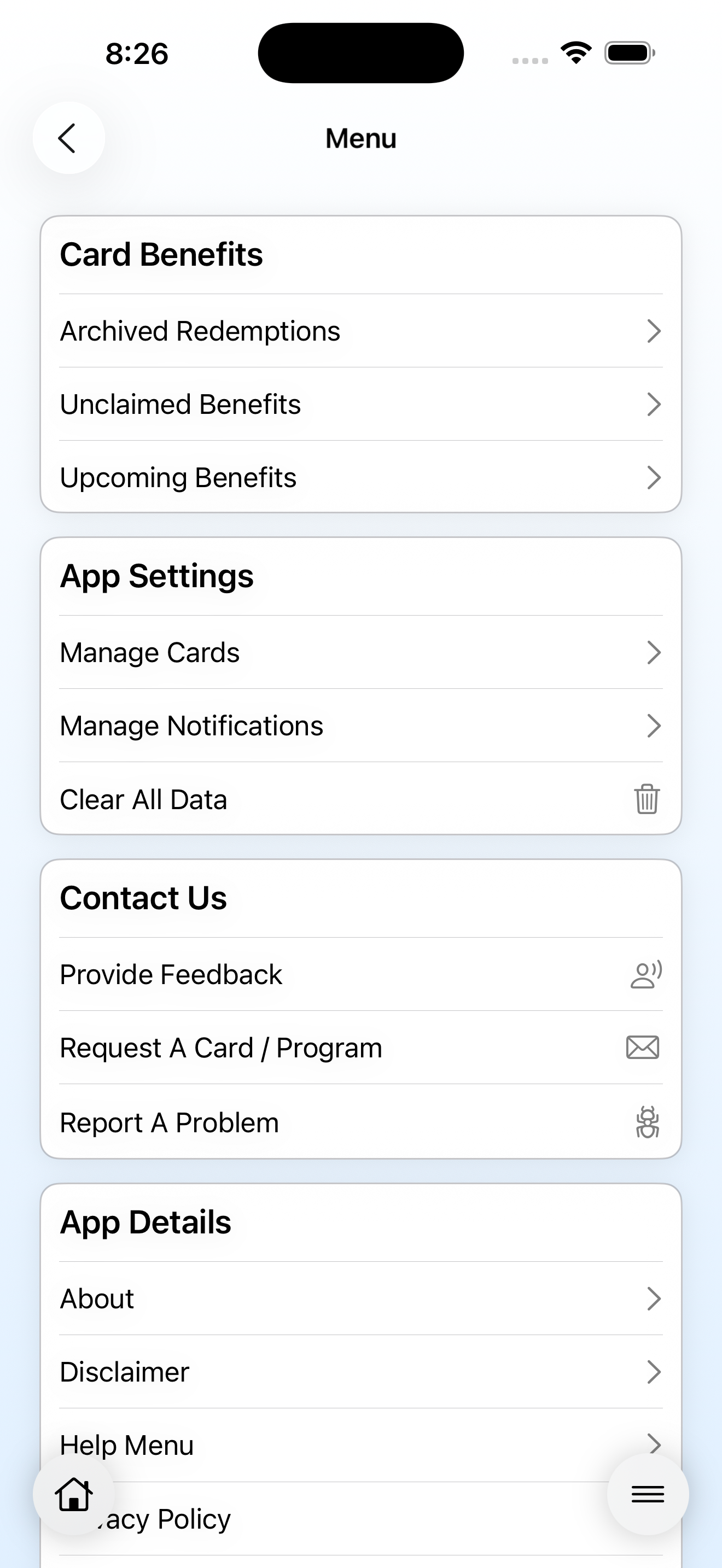
Task: Select Clear All Data
Action: [360, 799]
